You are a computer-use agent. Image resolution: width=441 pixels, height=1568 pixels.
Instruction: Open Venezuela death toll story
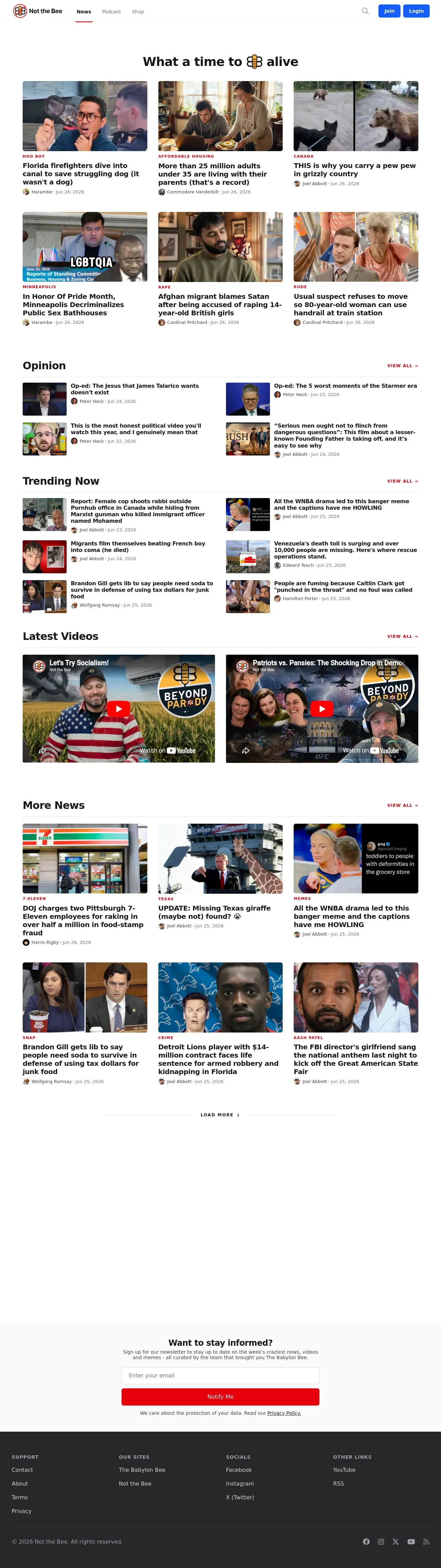346,550
